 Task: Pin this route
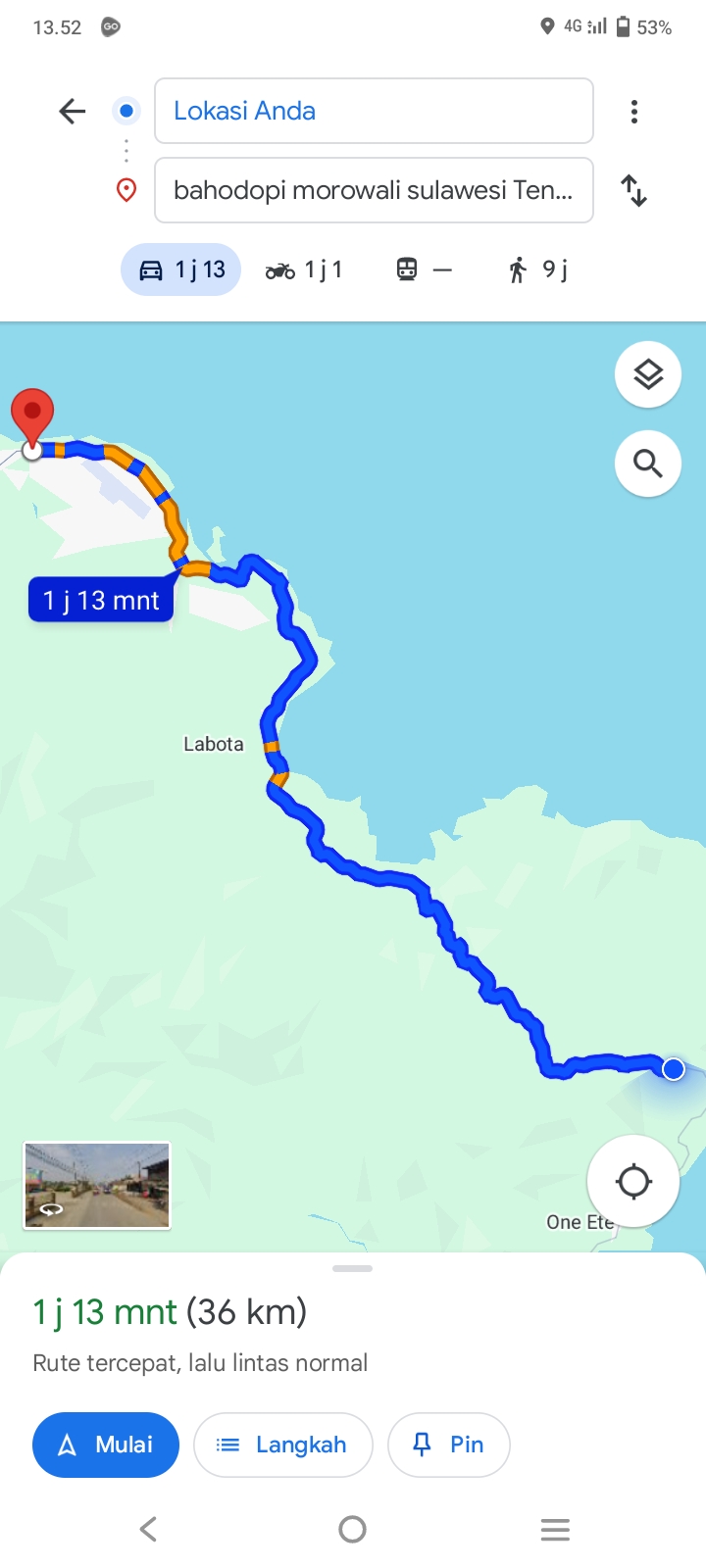[x=449, y=1445]
